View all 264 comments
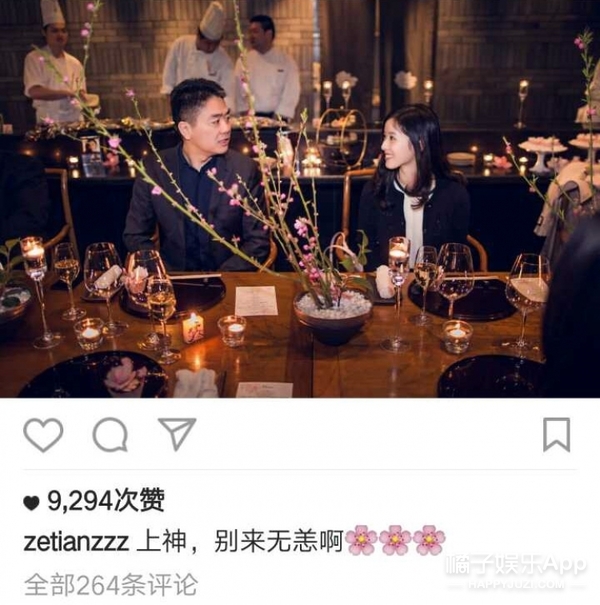This screenshot has height=605, width=600. point(110,584)
